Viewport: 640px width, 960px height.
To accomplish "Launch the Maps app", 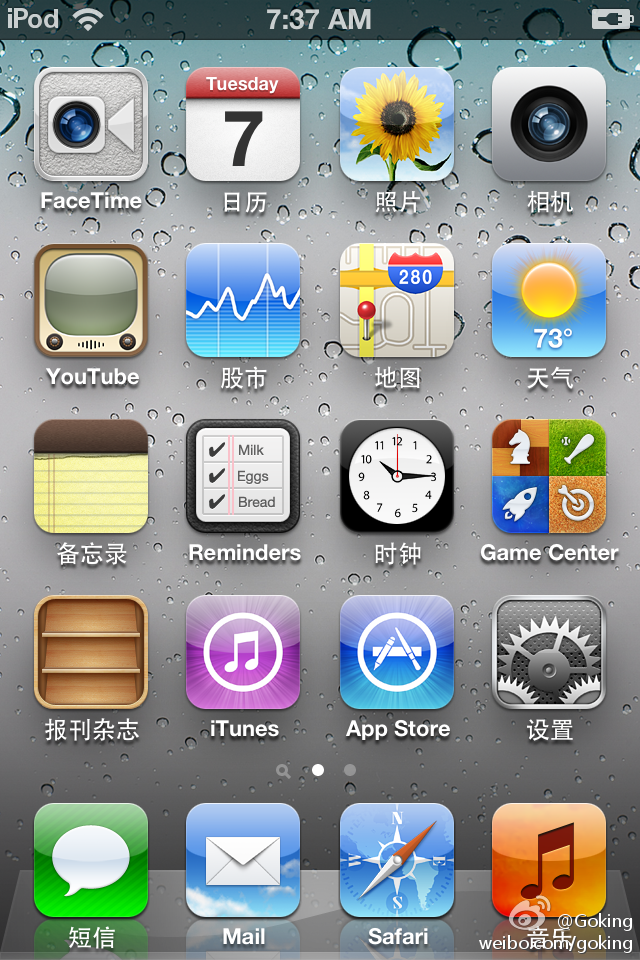I will [x=397, y=300].
